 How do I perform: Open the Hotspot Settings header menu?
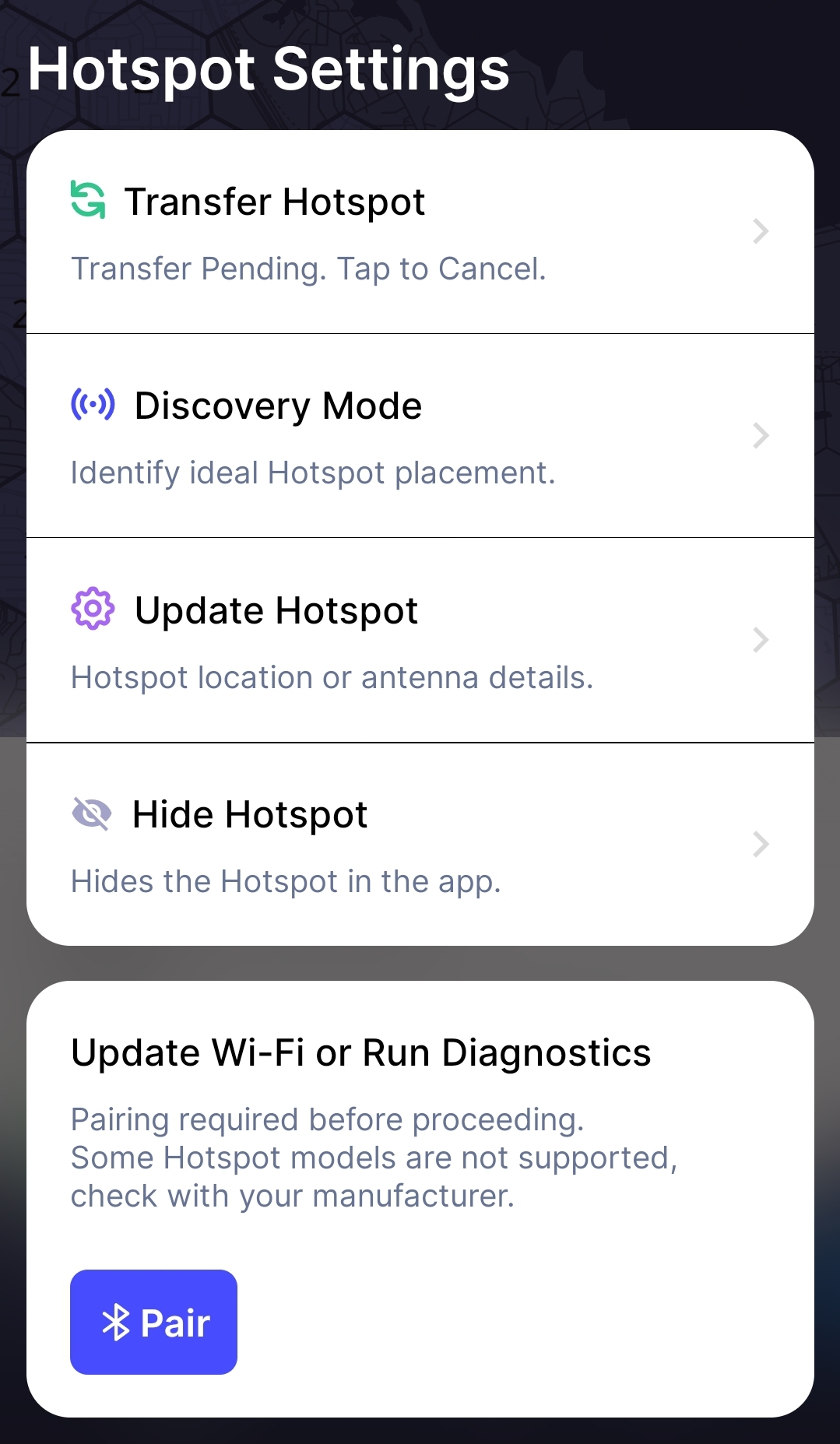pos(268,69)
